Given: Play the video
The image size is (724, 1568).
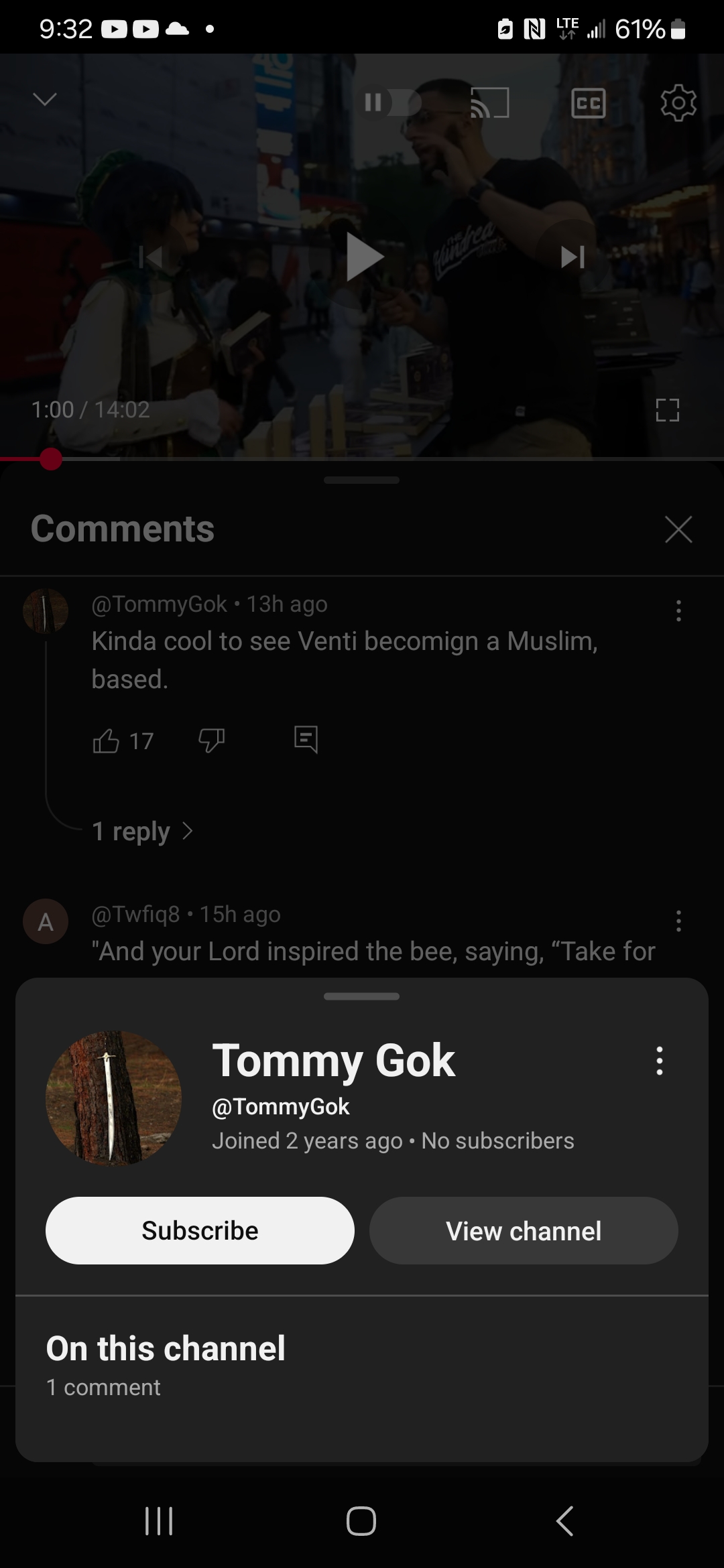Looking at the screenshot, I should [365, 256].
